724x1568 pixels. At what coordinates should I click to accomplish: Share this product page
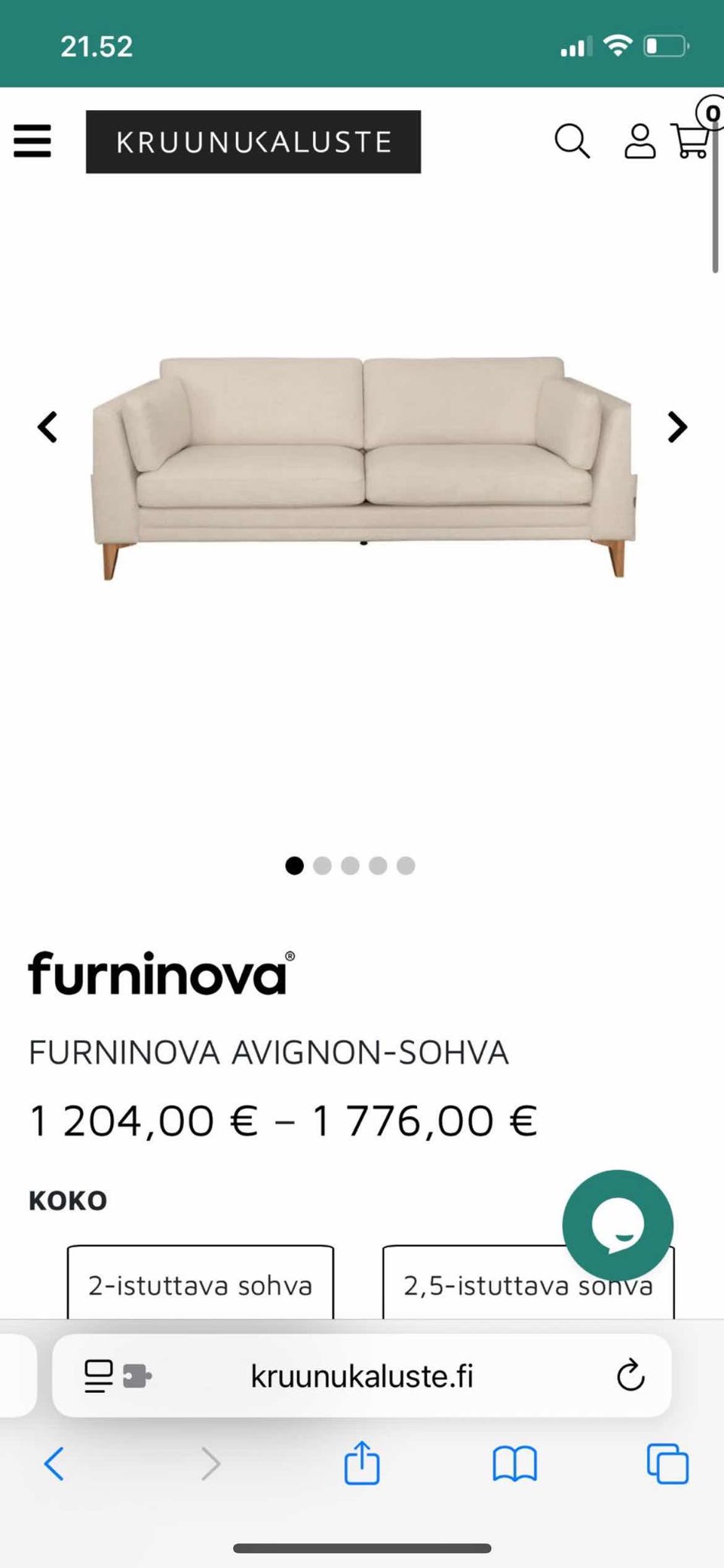pyautogui.click(x=363, y=1465)
